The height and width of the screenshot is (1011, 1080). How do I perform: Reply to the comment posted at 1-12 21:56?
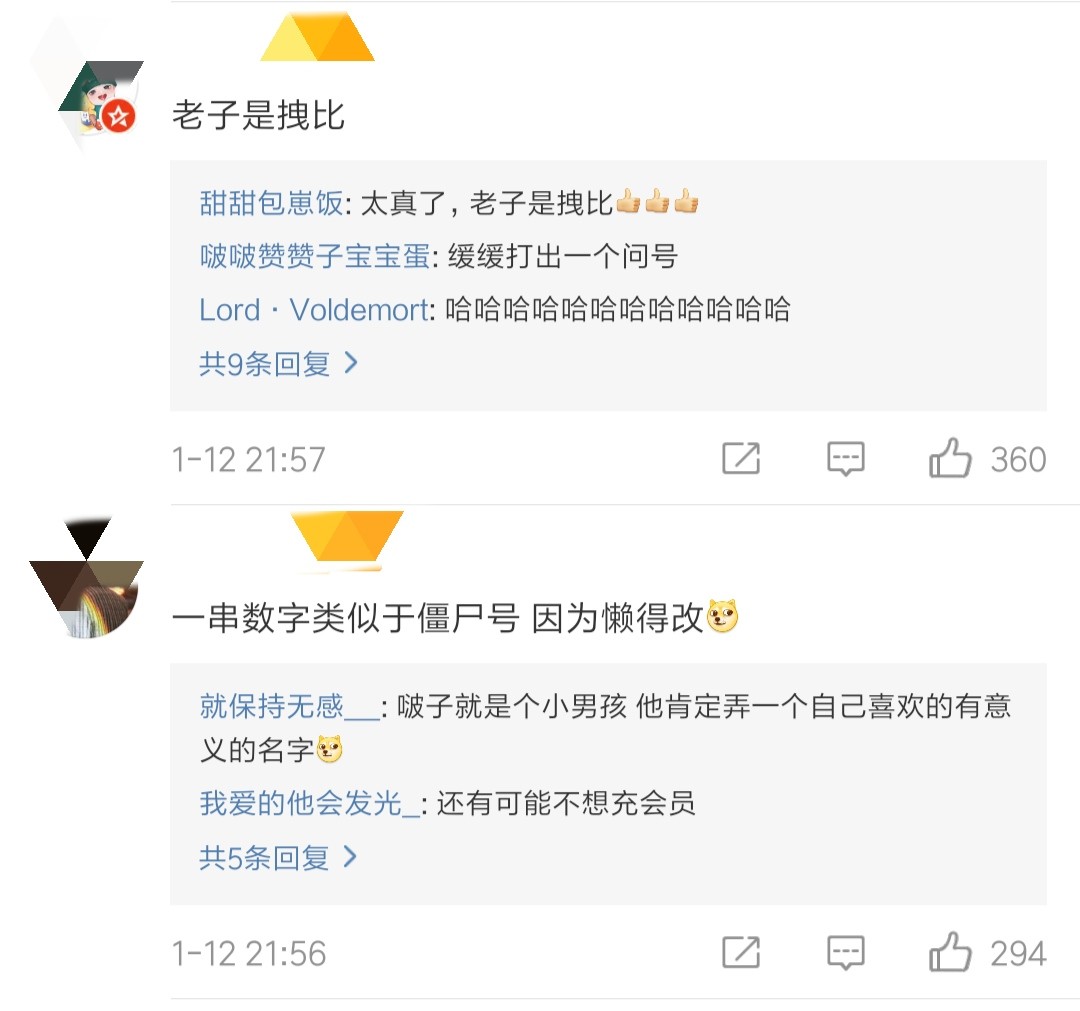(x=846, y=953)
